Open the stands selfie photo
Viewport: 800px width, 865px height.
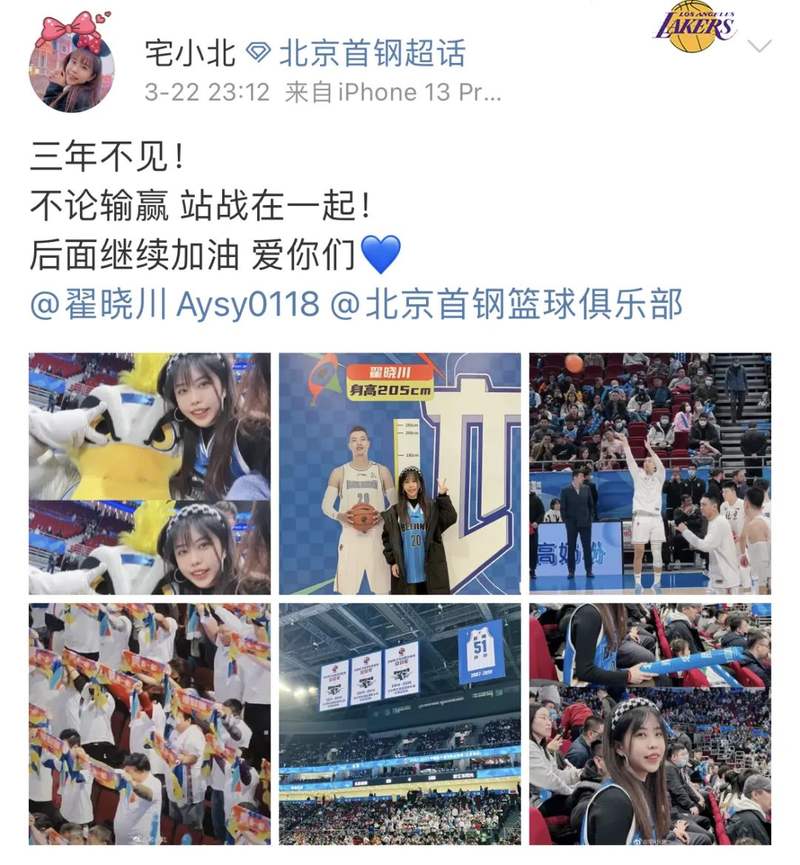click(x=650, y=723)
